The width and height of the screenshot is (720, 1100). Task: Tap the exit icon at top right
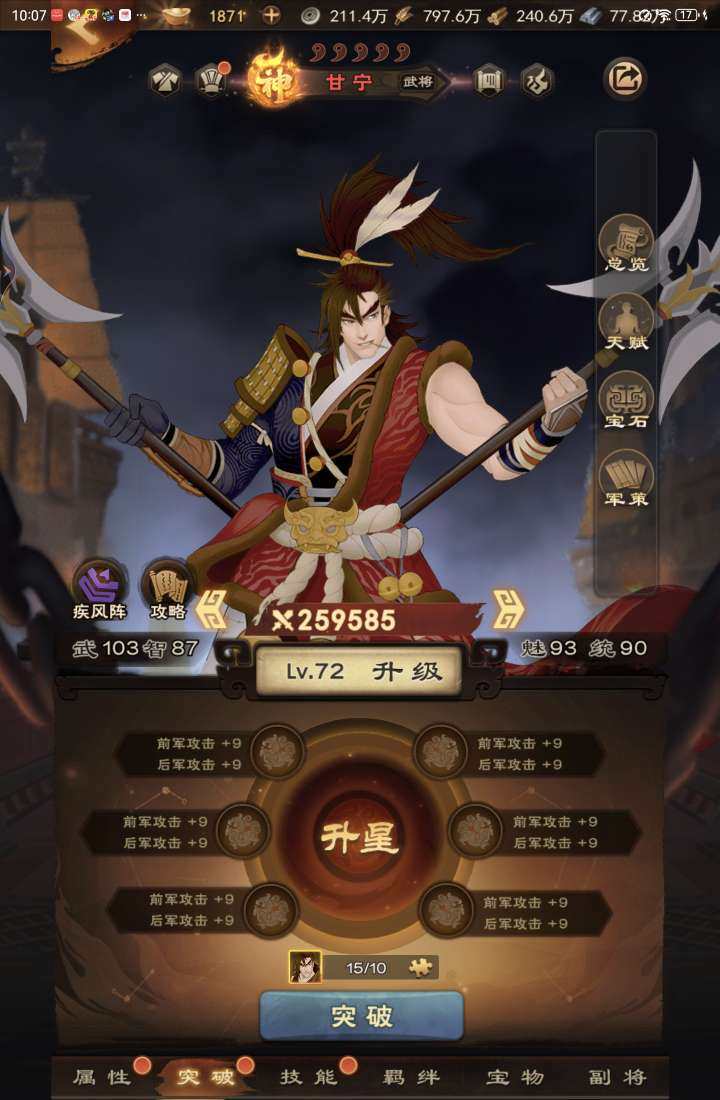(x=626, y=80)
